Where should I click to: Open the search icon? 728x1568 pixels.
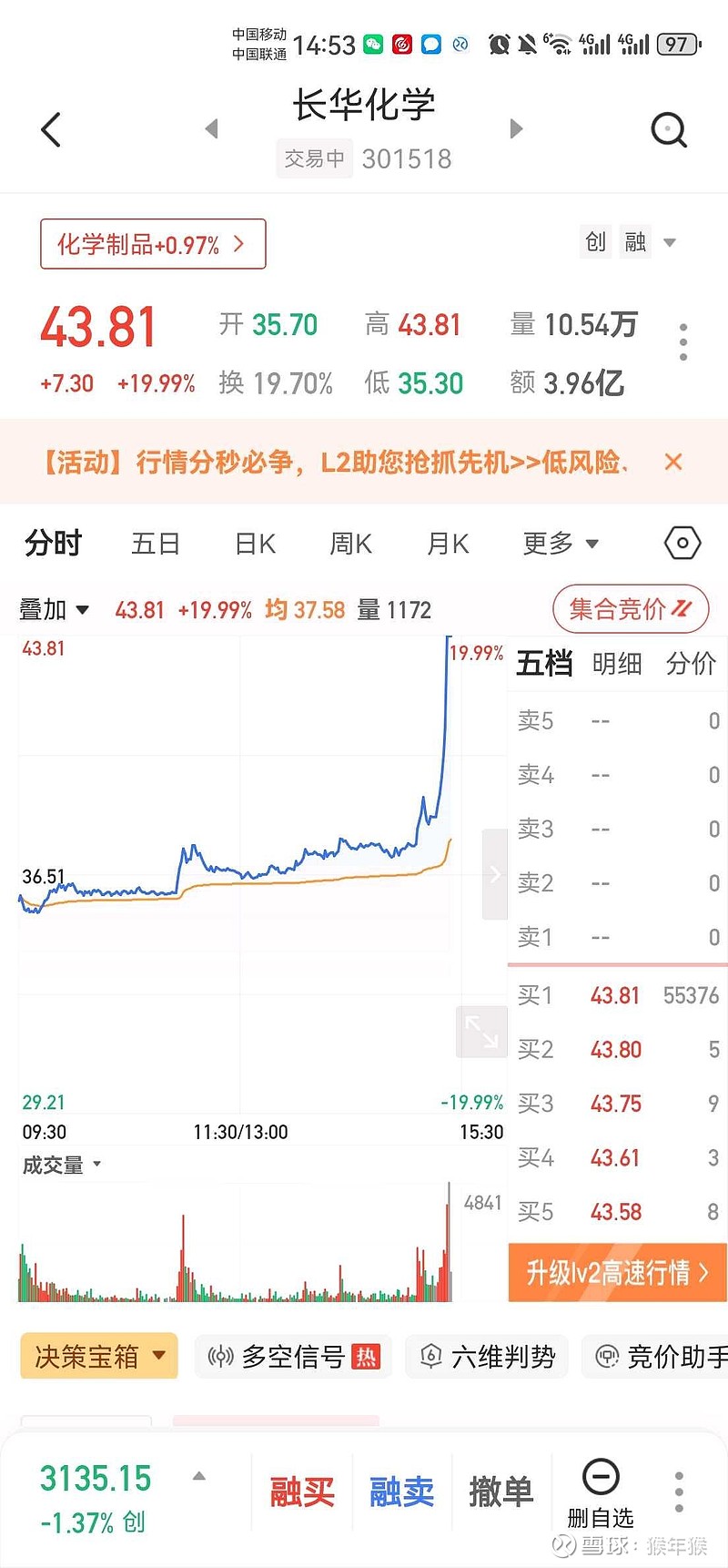669,129
